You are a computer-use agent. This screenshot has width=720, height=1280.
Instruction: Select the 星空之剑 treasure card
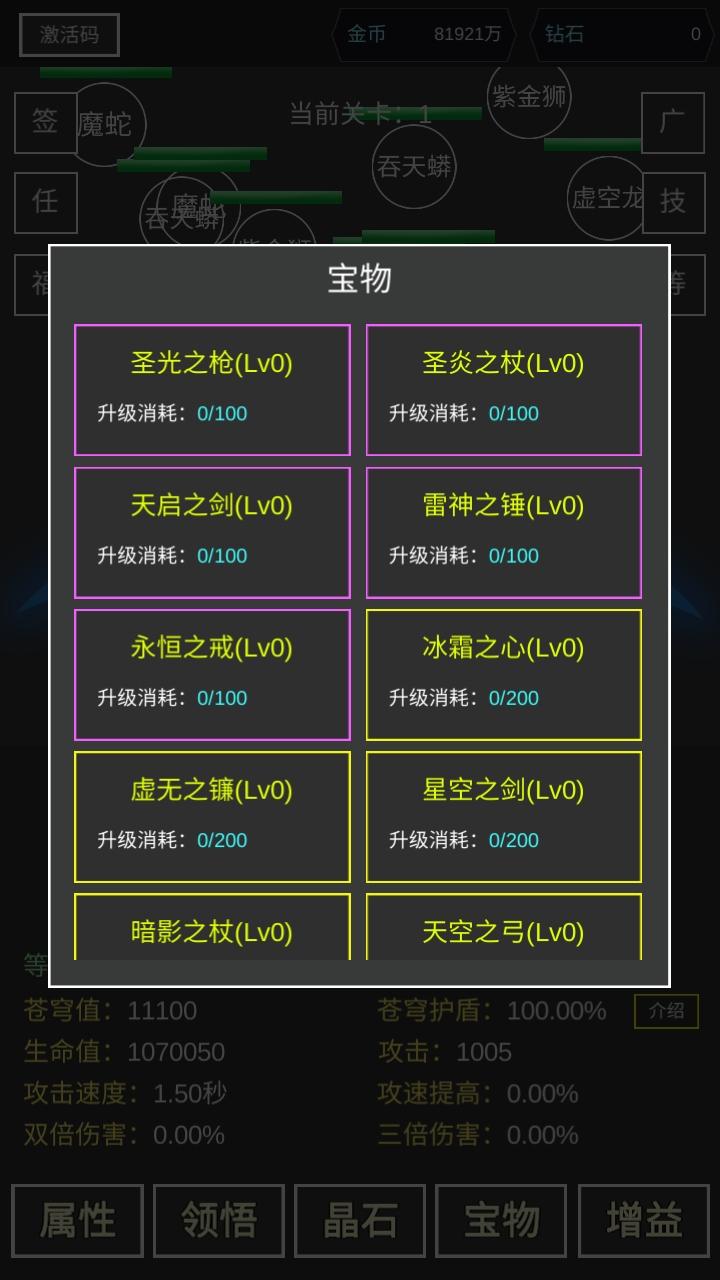504,816
